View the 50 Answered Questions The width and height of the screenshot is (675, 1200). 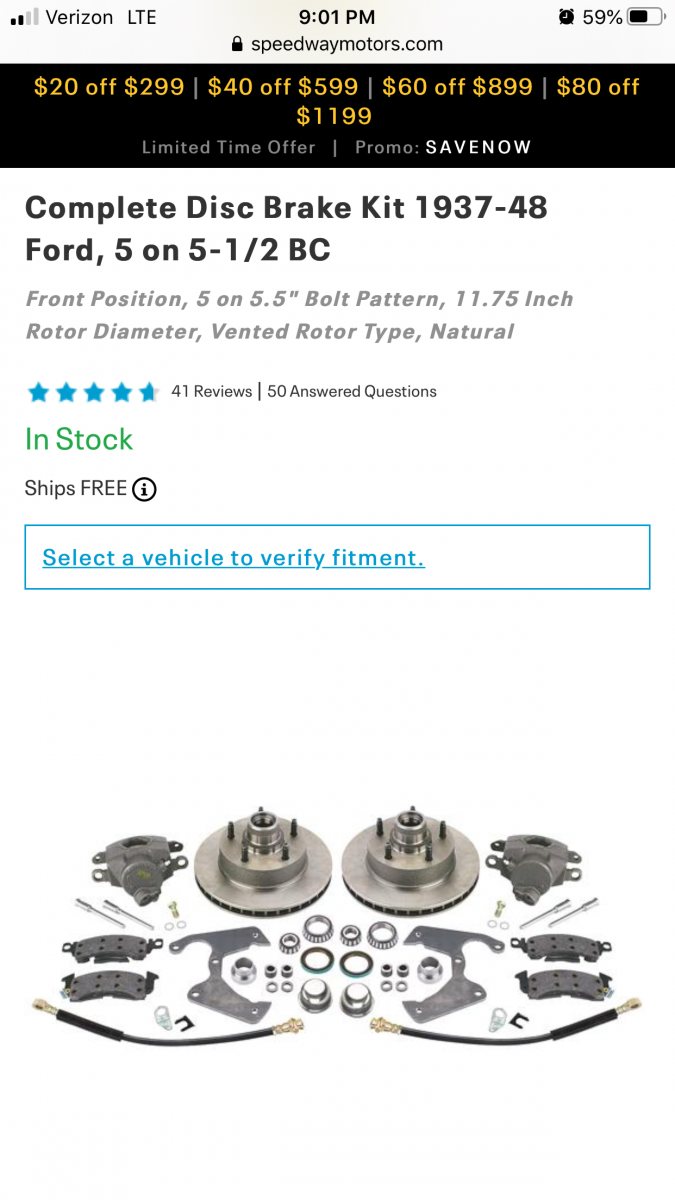coord(352,391)
